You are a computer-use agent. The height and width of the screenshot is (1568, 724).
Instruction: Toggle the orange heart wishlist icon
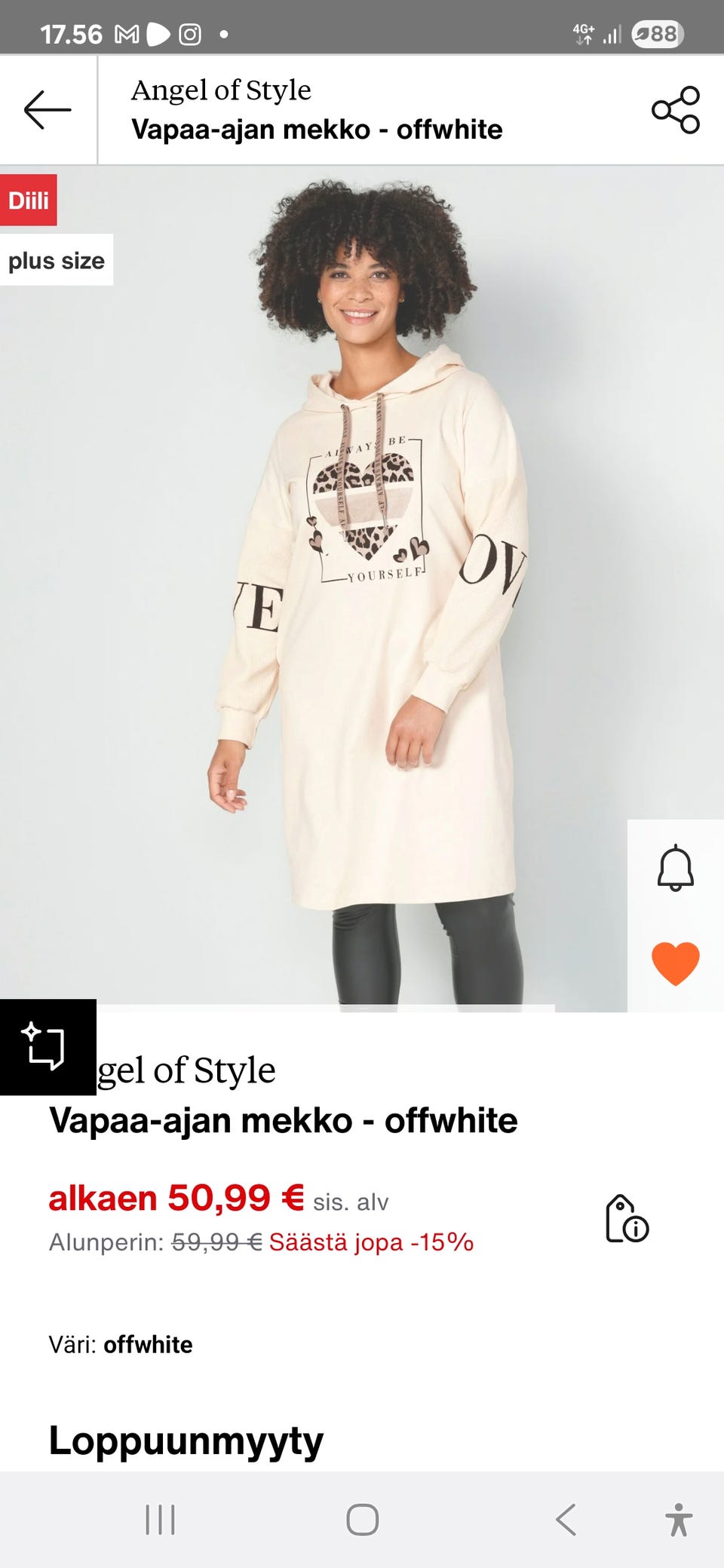point(676,963)
